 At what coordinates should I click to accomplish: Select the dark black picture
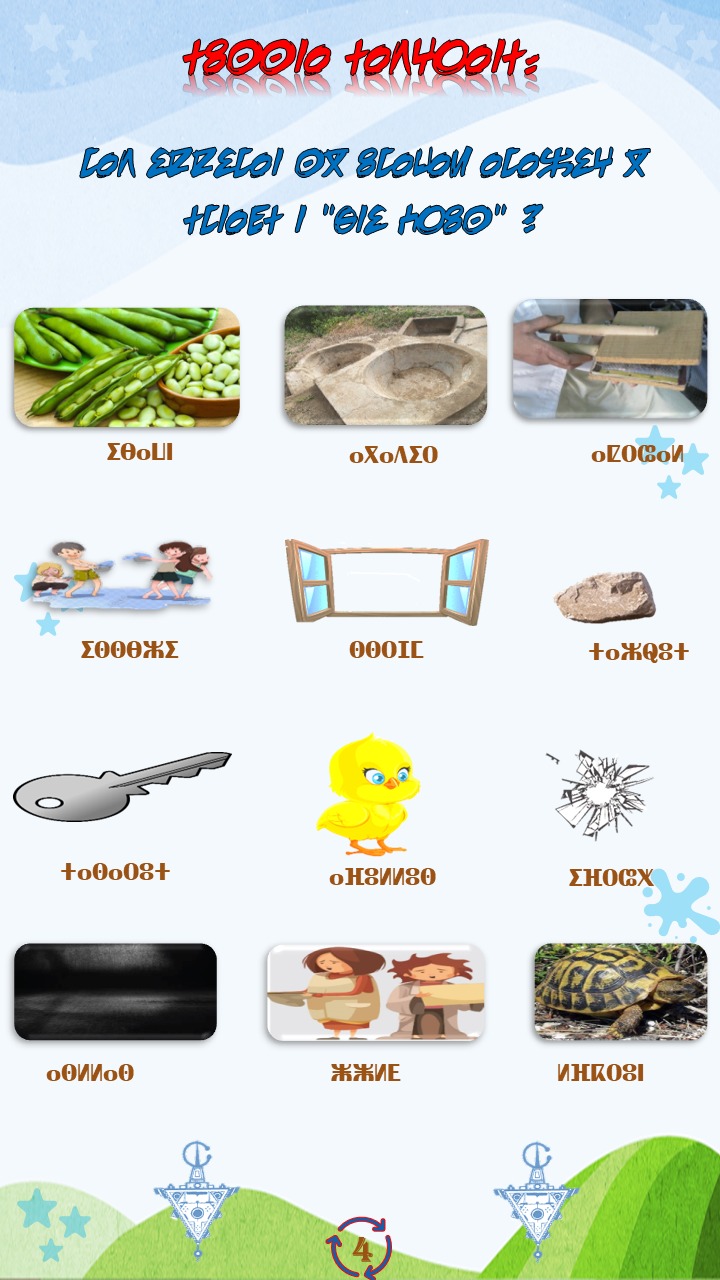point(115,991)
